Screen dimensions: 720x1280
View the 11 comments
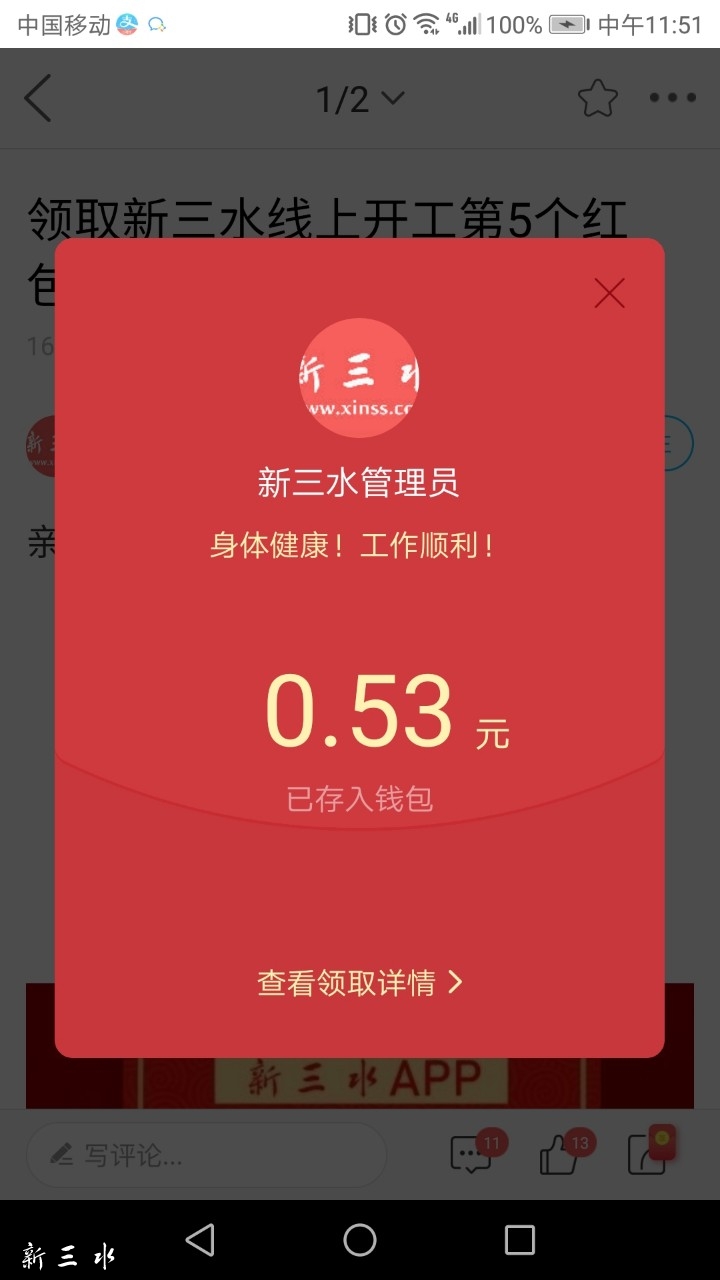coord(472,1155)
